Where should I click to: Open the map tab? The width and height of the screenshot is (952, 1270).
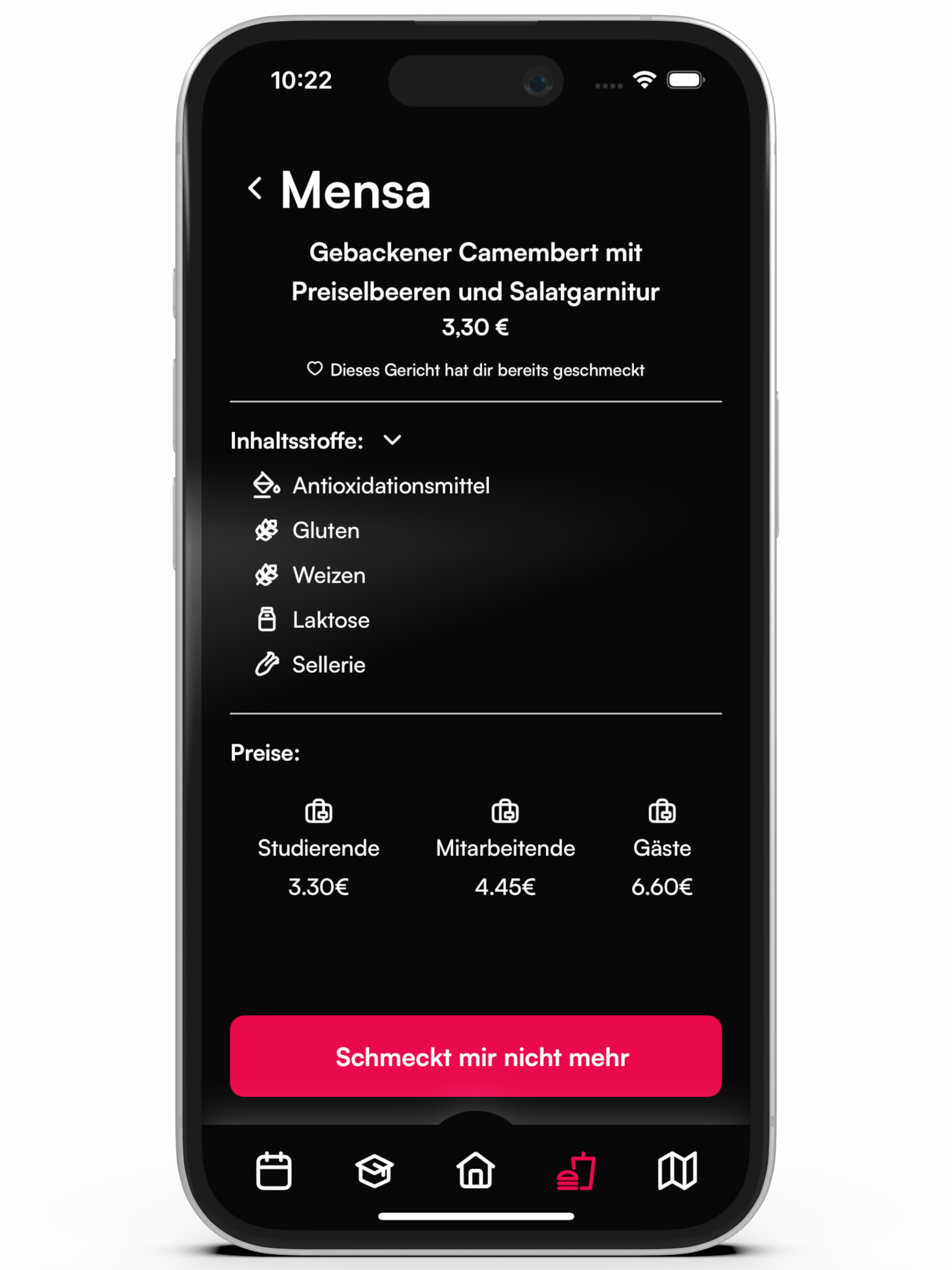(677, 1170)
